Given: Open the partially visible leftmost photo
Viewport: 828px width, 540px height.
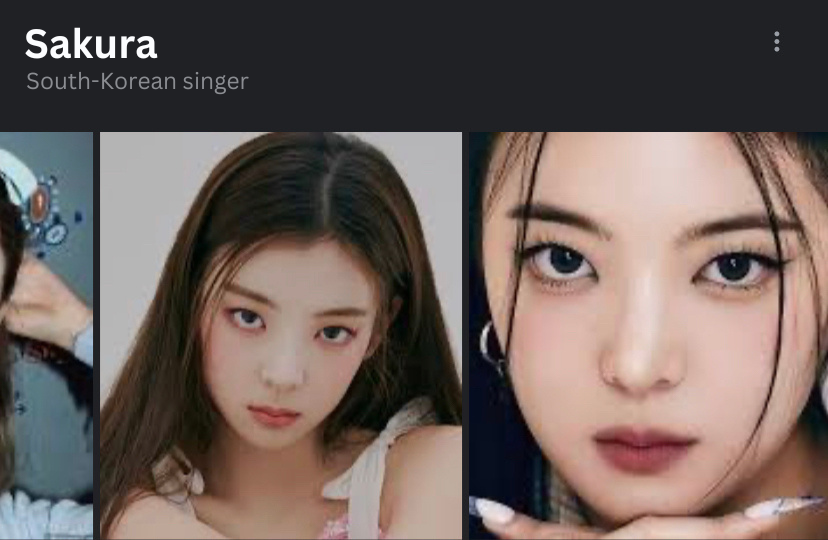Looking at the screenshot, I should 45,335.
